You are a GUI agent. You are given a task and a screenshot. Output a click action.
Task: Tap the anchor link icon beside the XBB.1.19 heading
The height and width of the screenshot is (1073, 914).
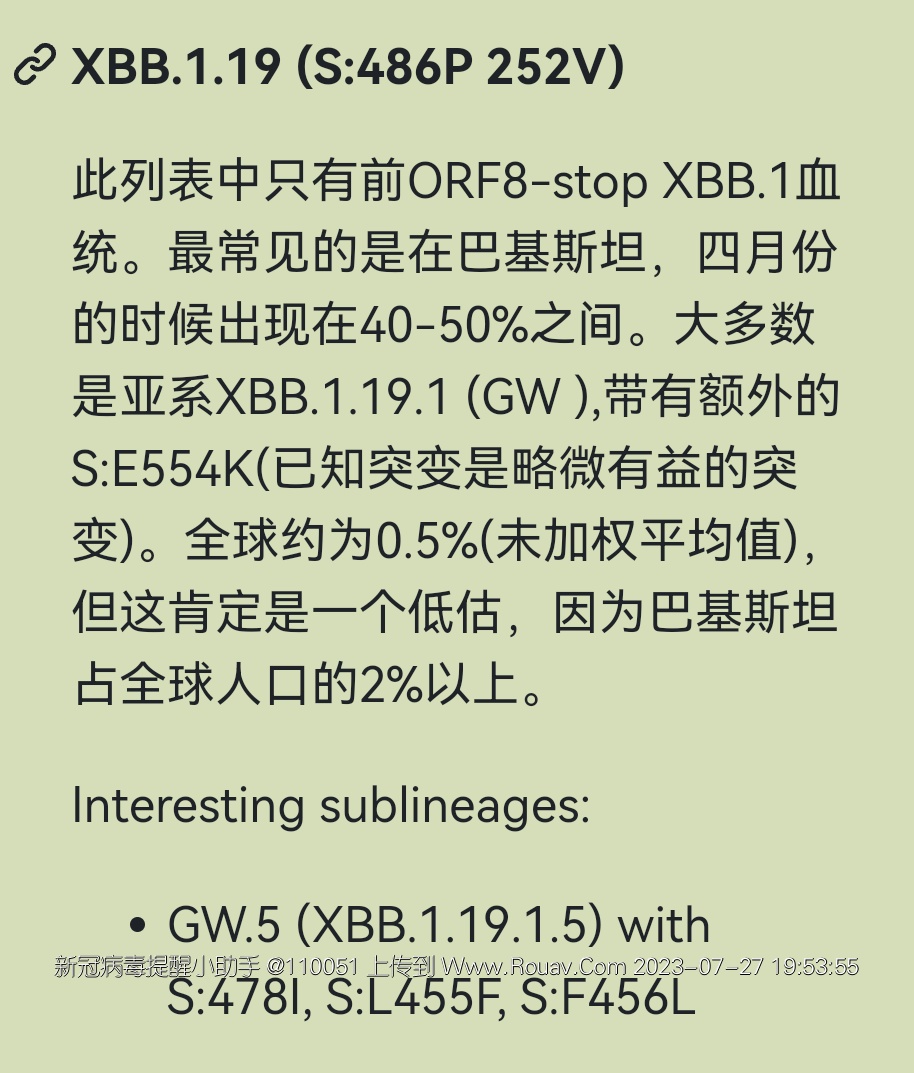click(34, 67)
